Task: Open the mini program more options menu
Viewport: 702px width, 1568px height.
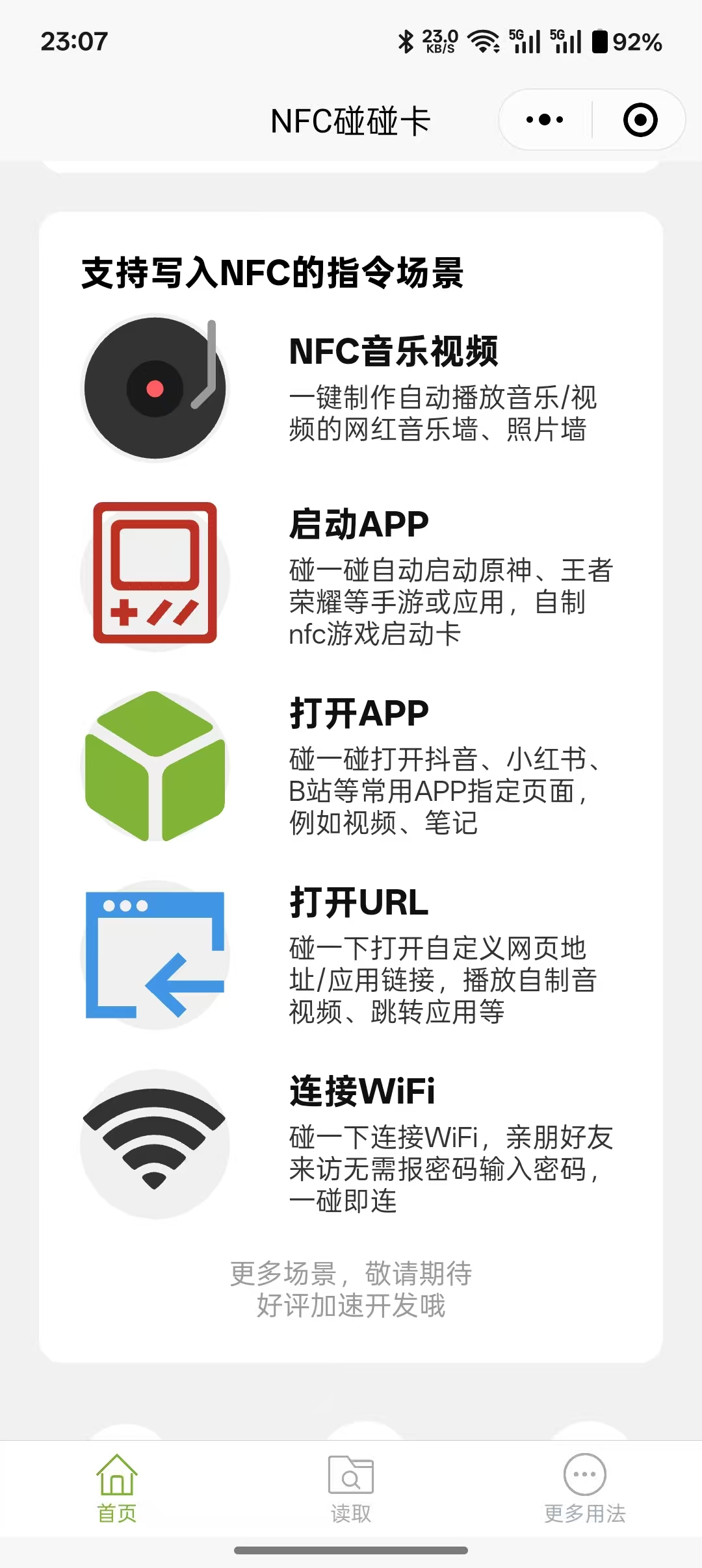Action: click(545, 120)
